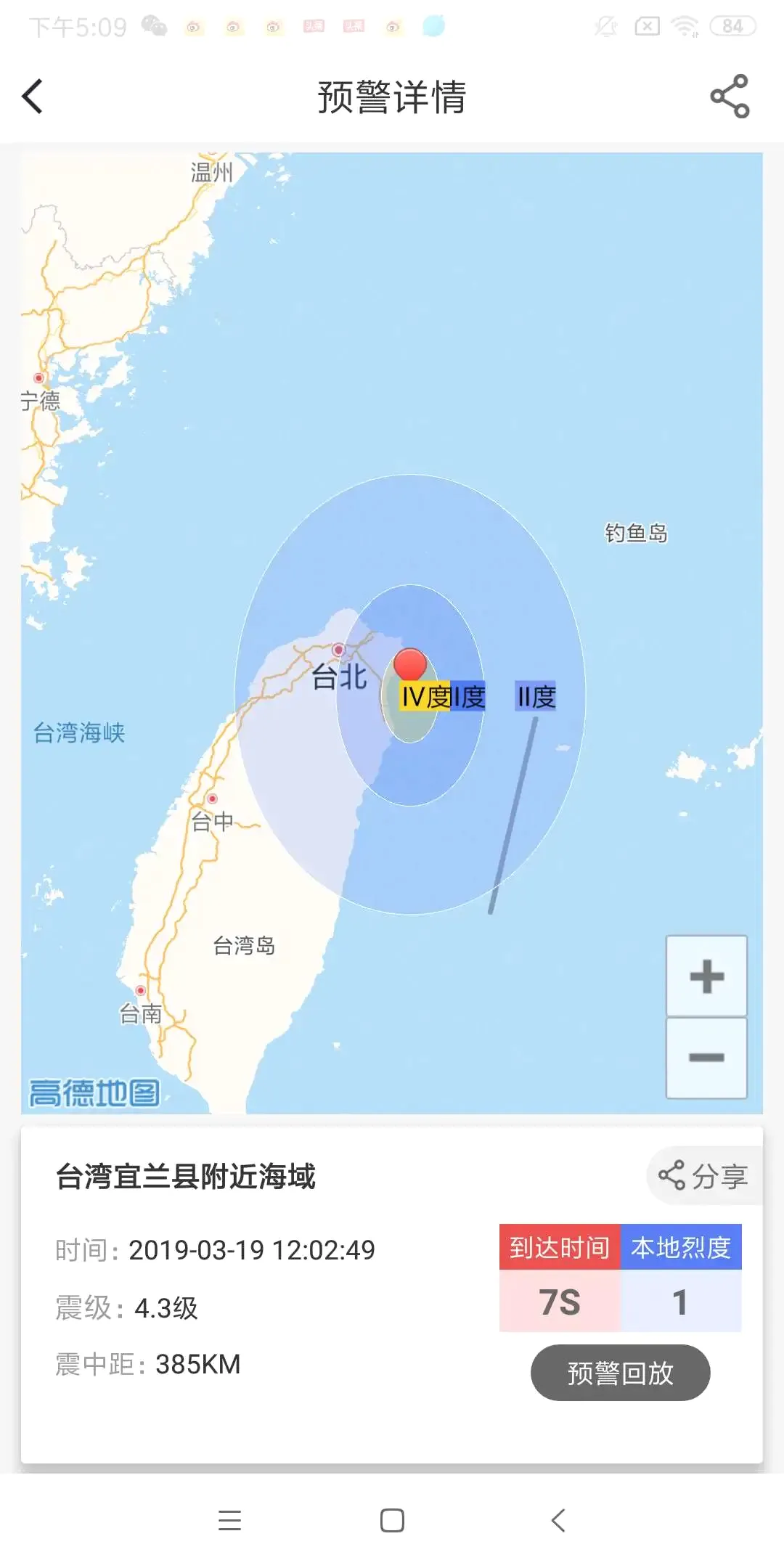The width and height of the screenshot is (784, 1568).
Task: Tap the share icon in the header
Action: pos(730,97)
